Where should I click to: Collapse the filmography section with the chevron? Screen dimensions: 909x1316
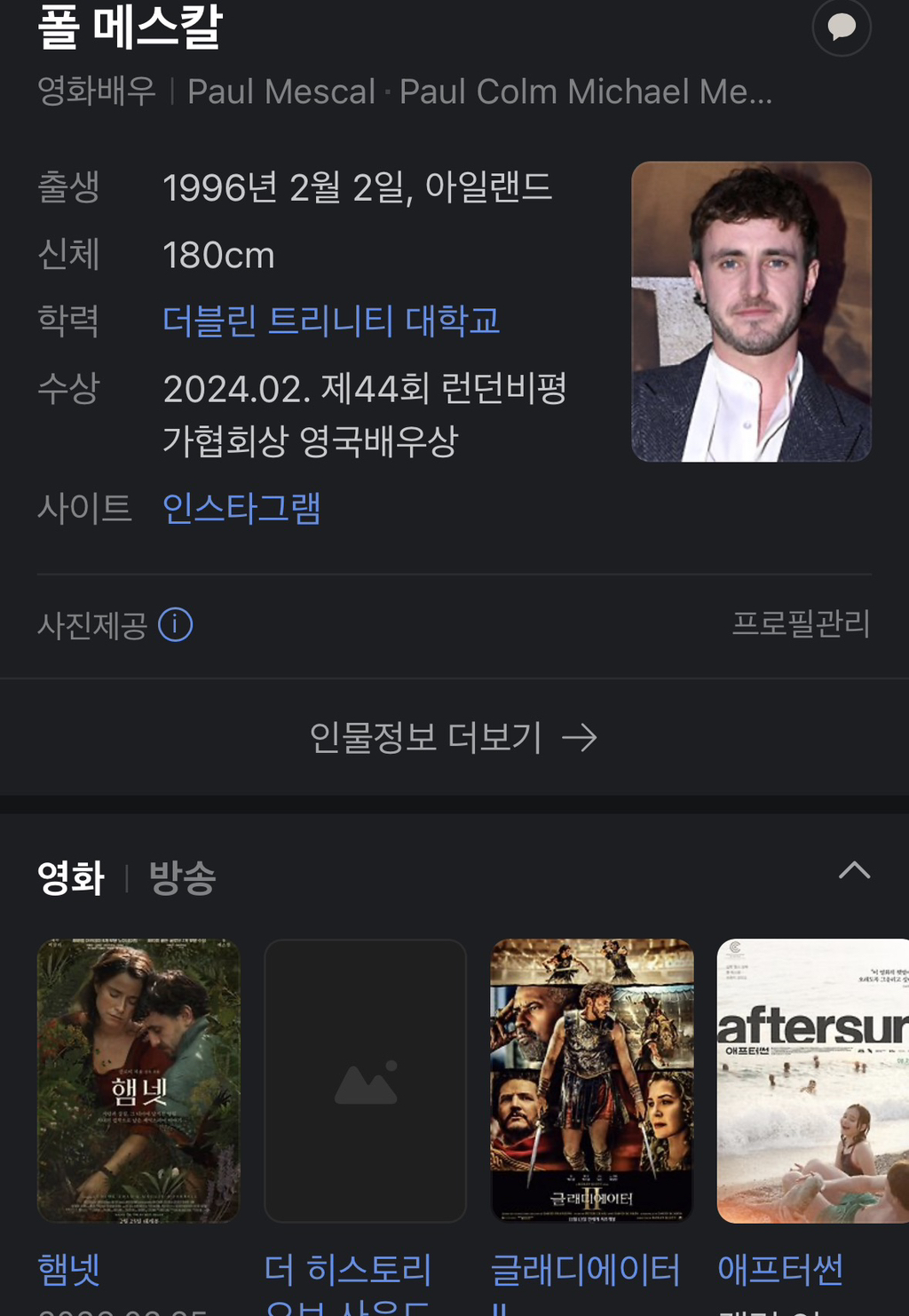pos(854,870)
